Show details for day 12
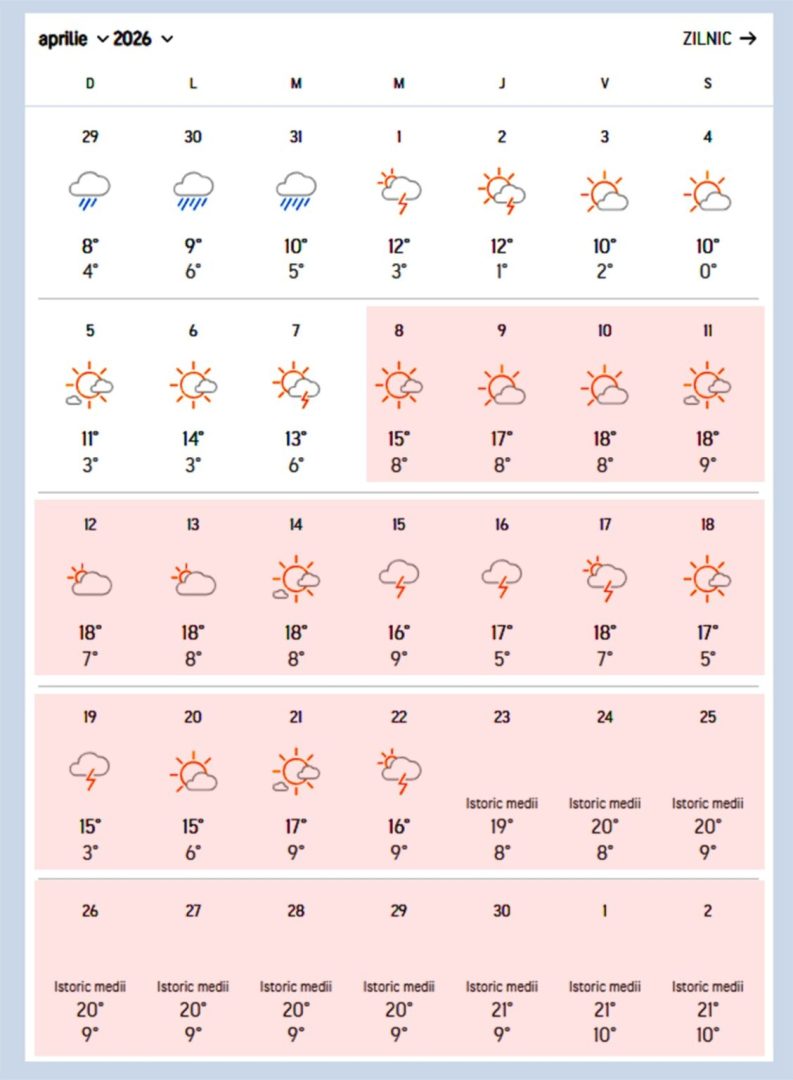Viewport: 793px width, 1080px height. 90,590
